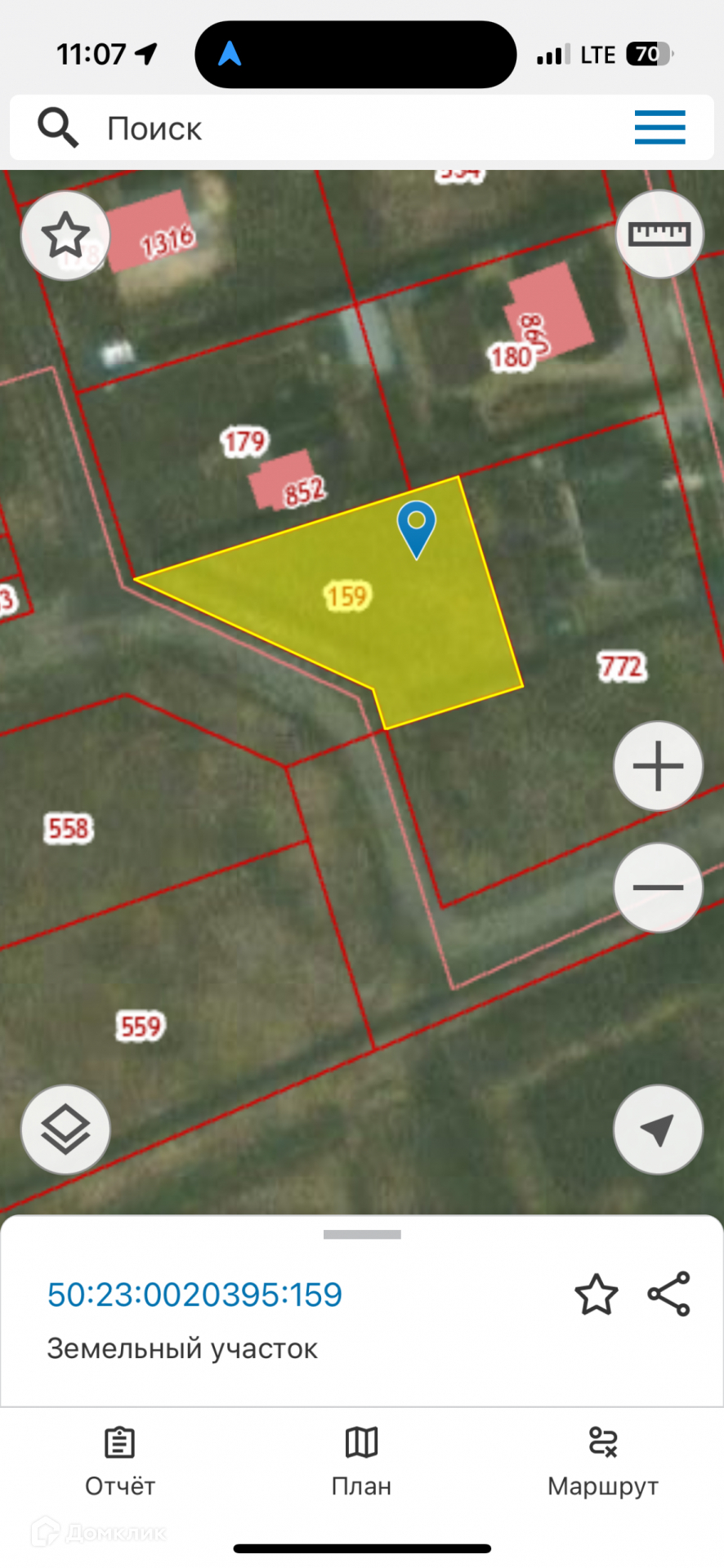Select parcel 558 on the map
The height and width of the screenshot is (1568, 724).
69,829
